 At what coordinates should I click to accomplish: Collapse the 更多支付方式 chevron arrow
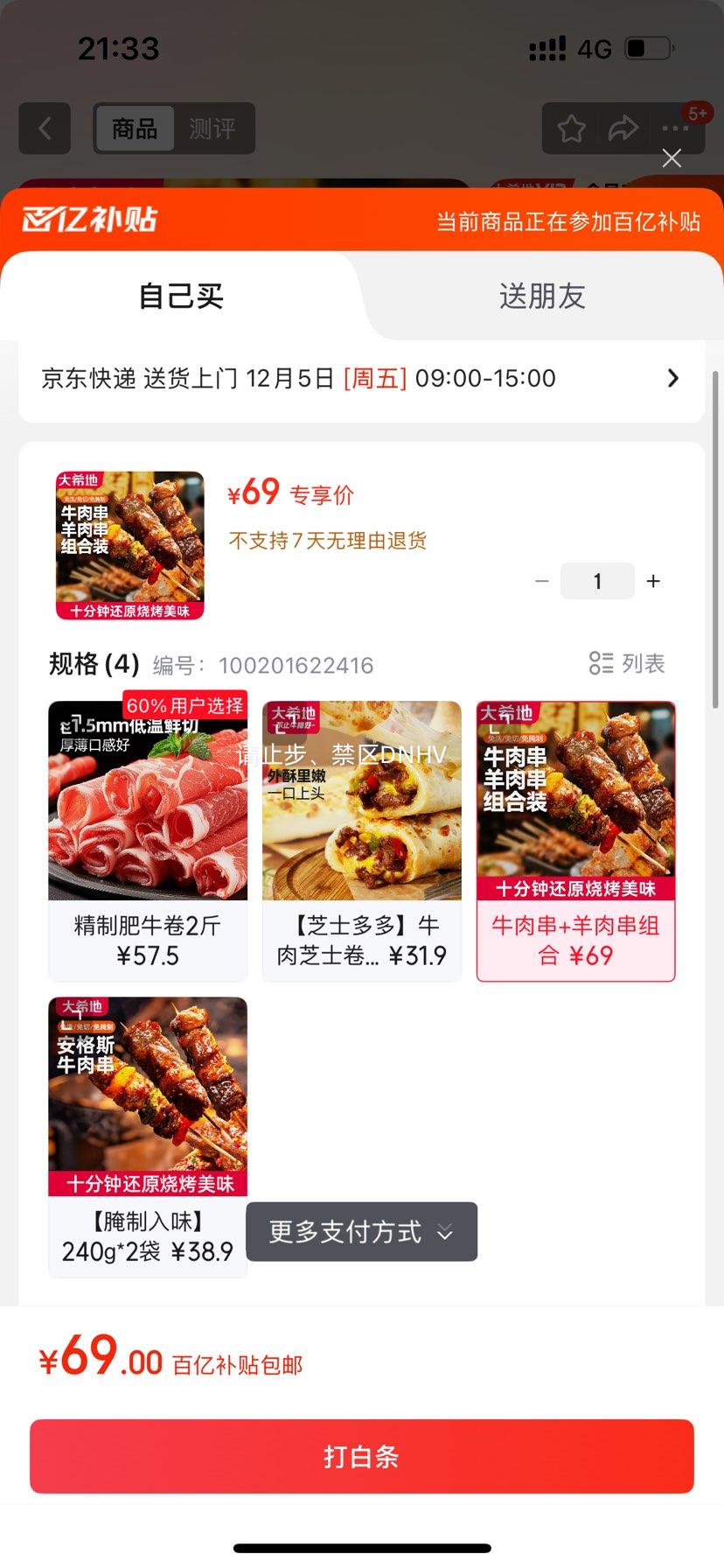tap(445, 1232)
